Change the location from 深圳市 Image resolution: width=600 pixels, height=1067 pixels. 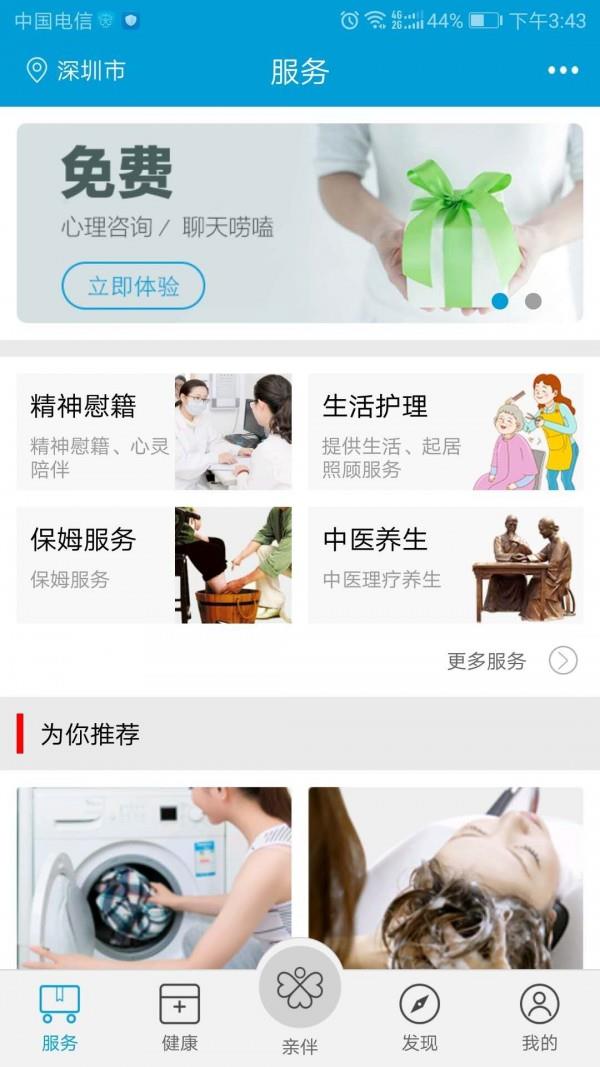pyautogui.click(x=76, y=71)
